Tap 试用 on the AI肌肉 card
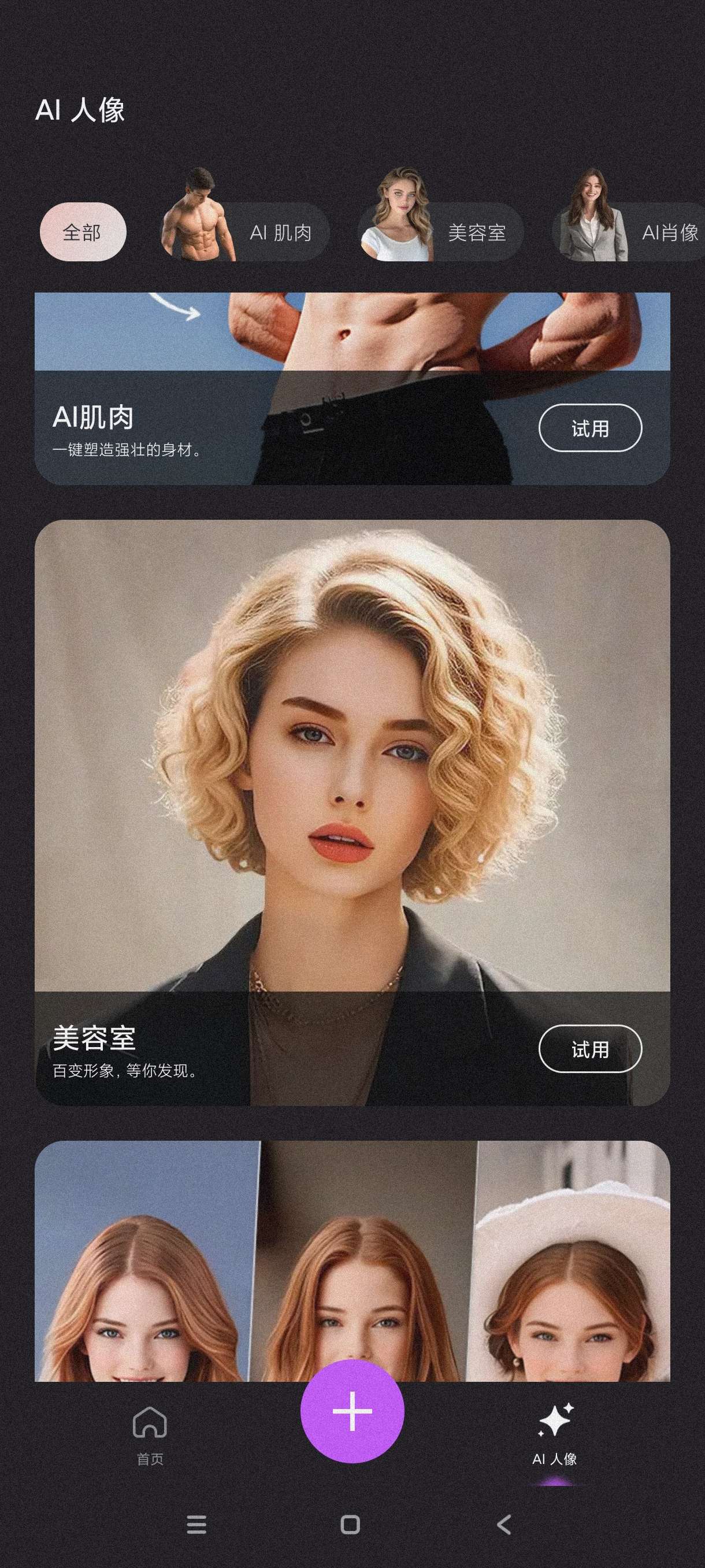This screenshot has height=1568, width=705. point(589,428)
